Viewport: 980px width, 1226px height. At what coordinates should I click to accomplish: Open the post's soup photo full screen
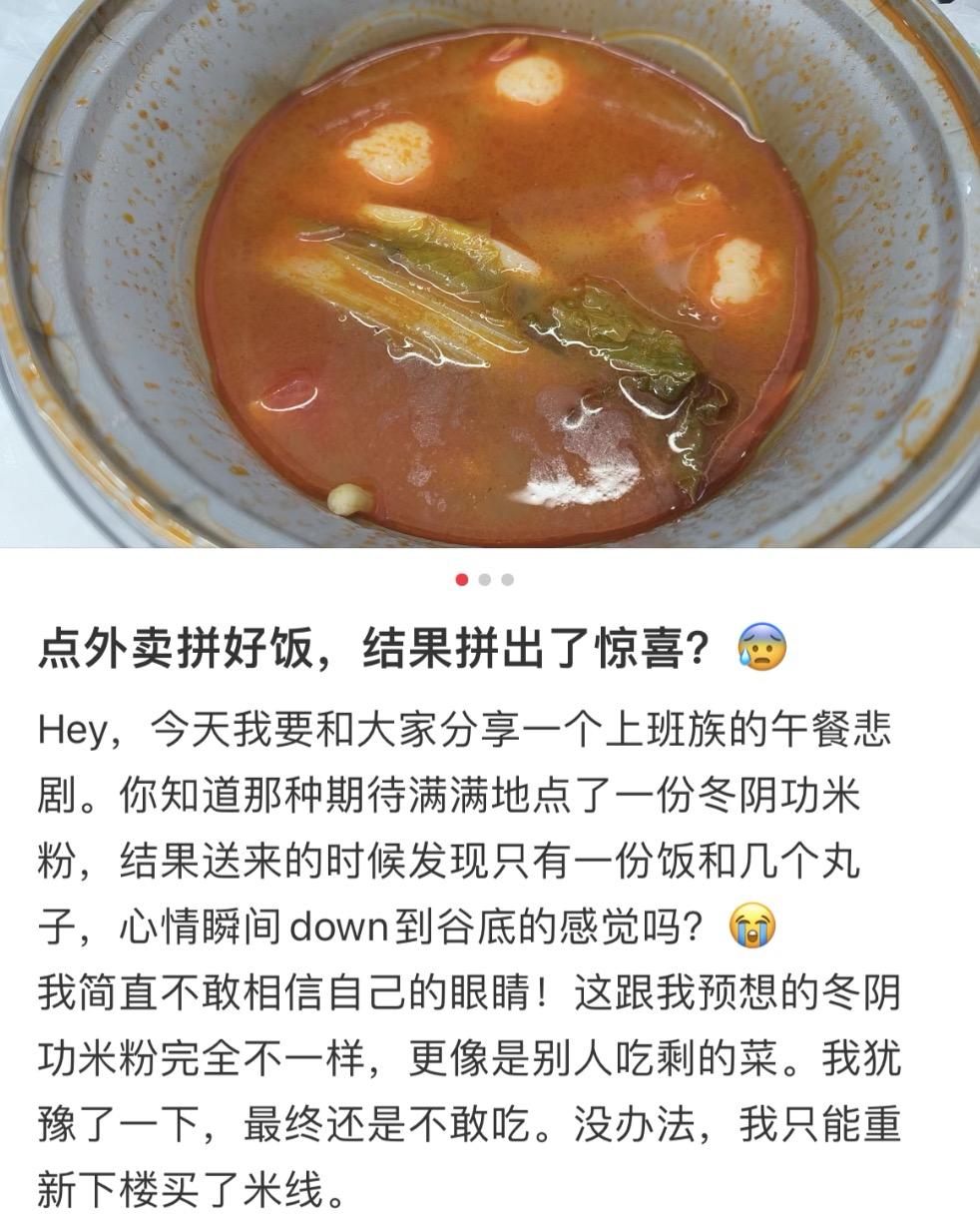pyautogui.click(x=489, y=275)
